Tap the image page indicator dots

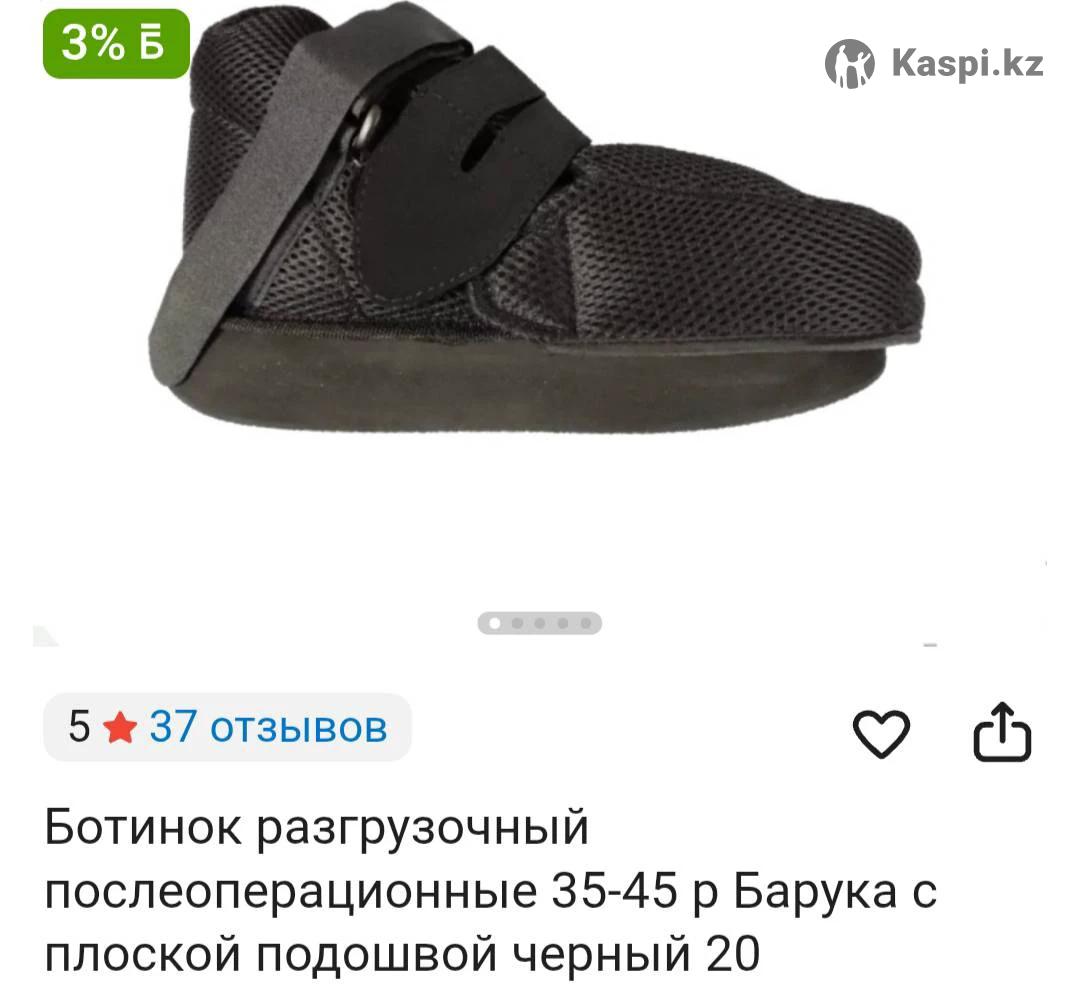(539, 623)
